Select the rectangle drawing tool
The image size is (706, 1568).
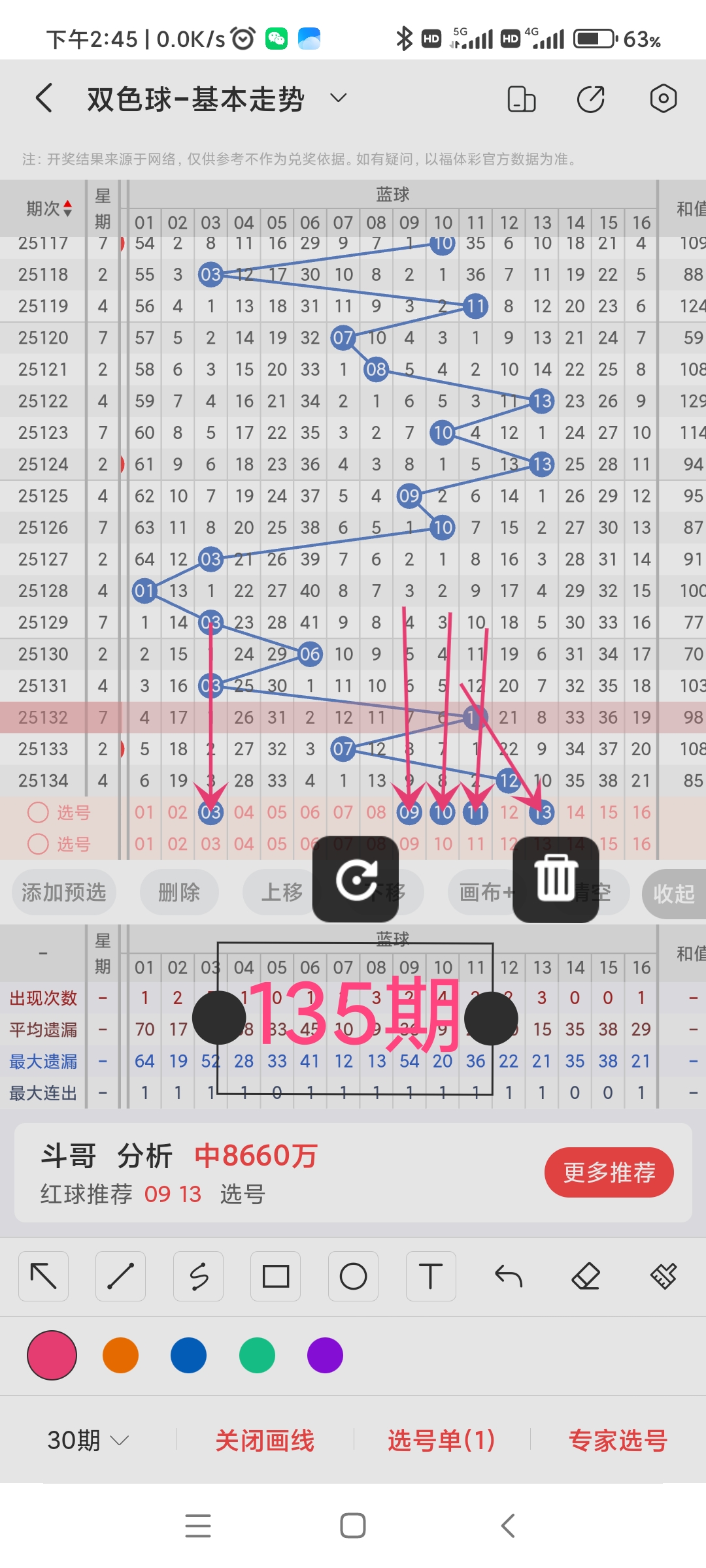click(275, 1275)
